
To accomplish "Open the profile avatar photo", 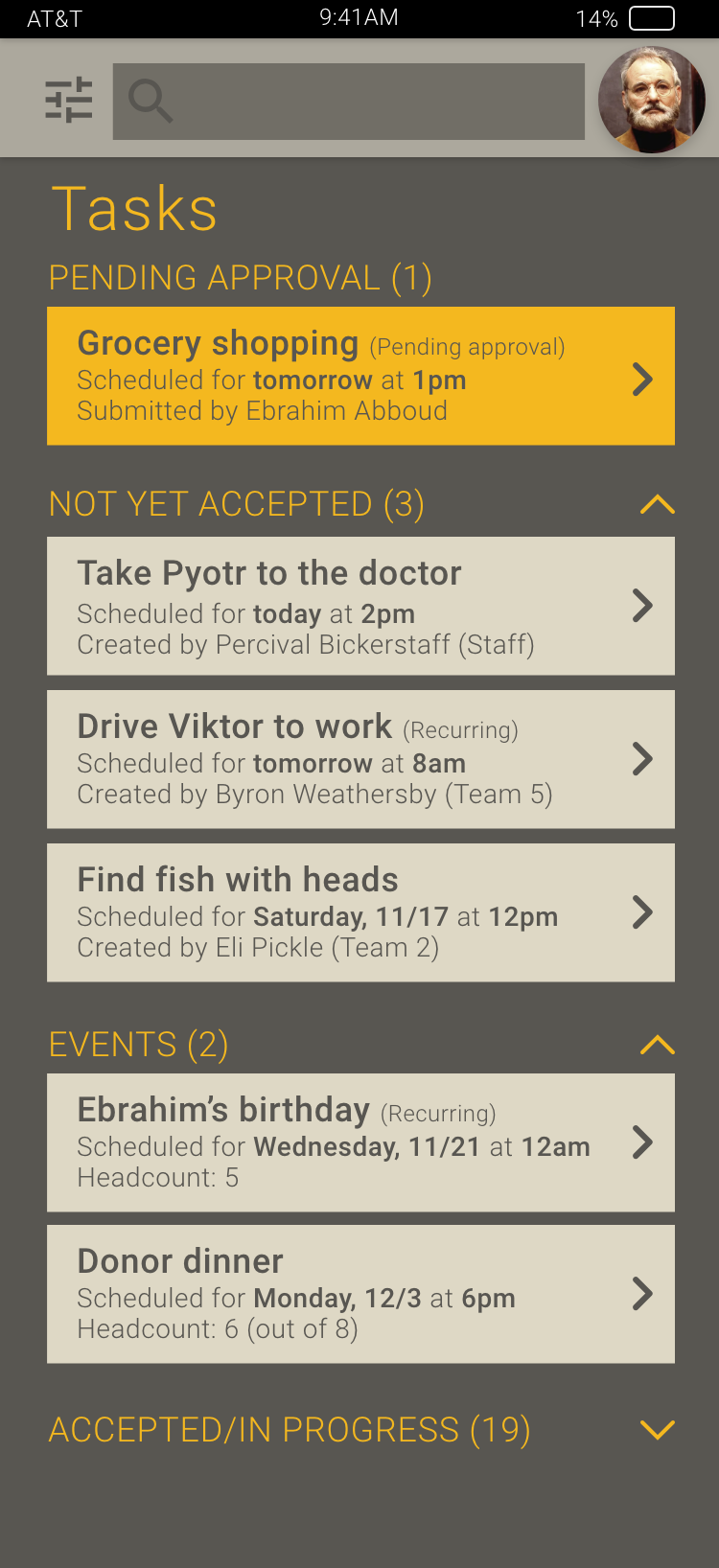I will click(652, 100).
